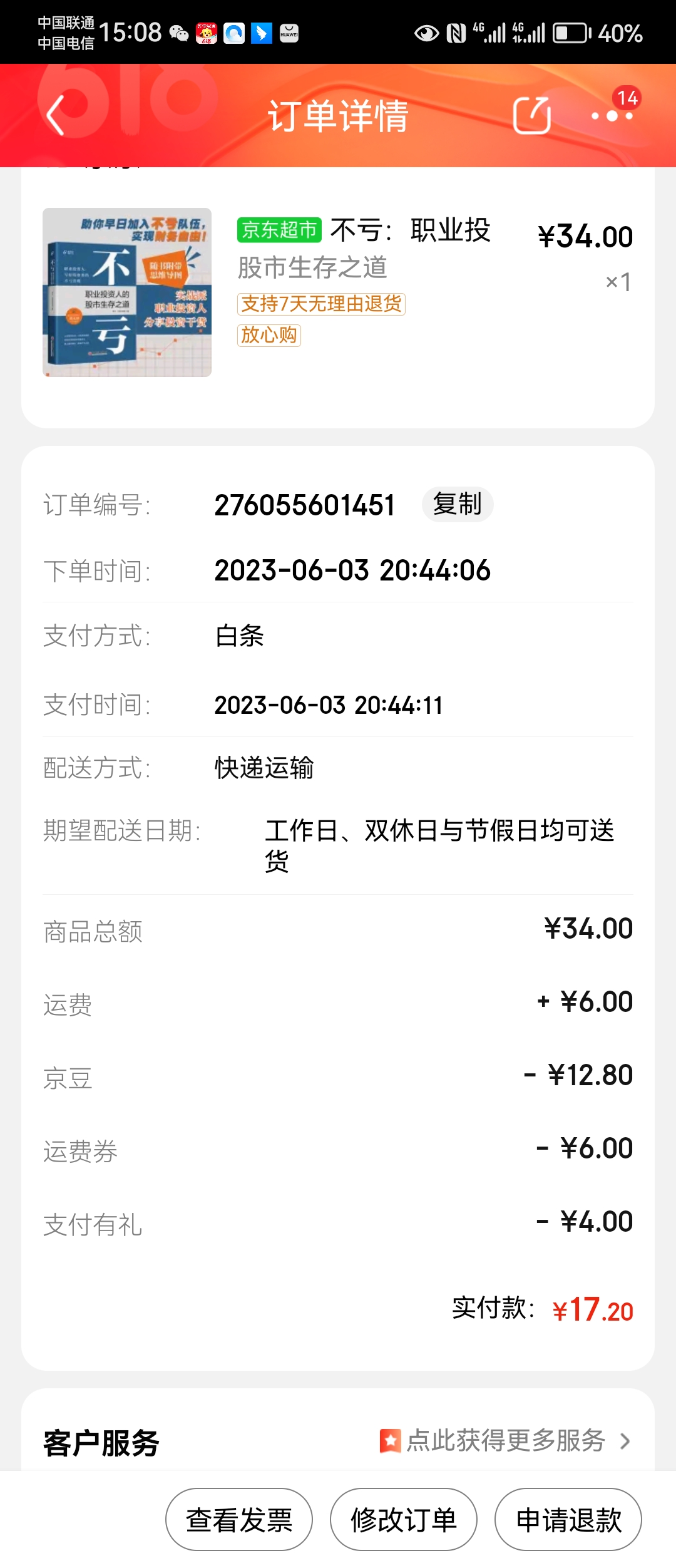676x1568 pixels.
Task: Copy the order number with 复制
Action: 457,504
